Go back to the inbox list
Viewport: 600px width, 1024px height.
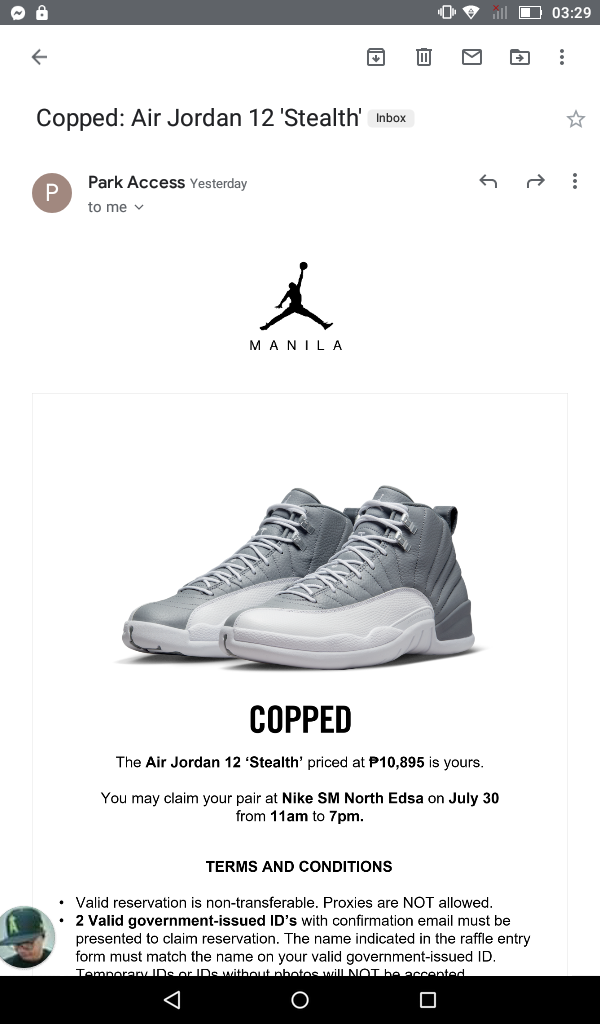[39, 57]
